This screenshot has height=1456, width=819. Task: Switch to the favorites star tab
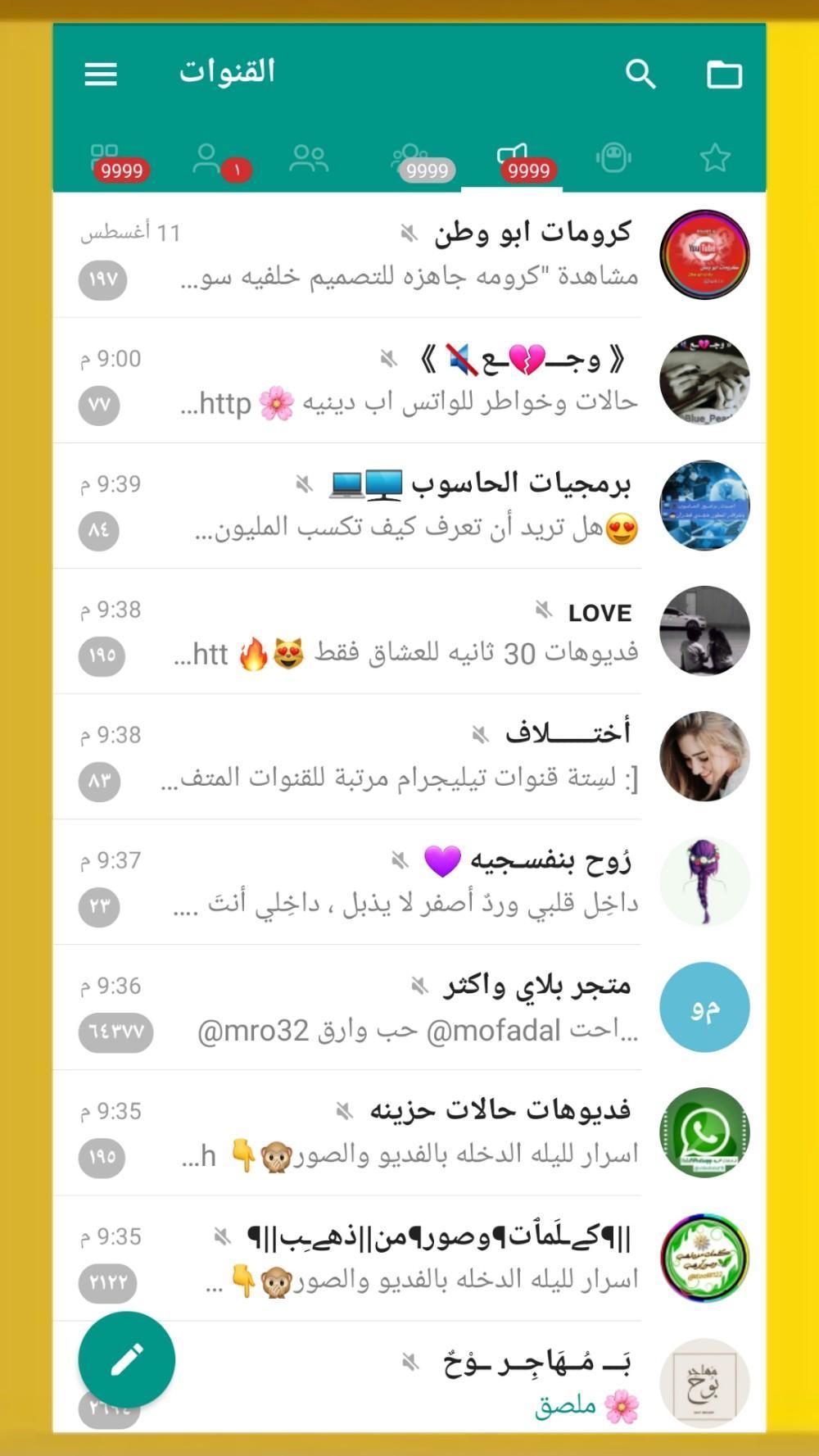tap(714, 157)
